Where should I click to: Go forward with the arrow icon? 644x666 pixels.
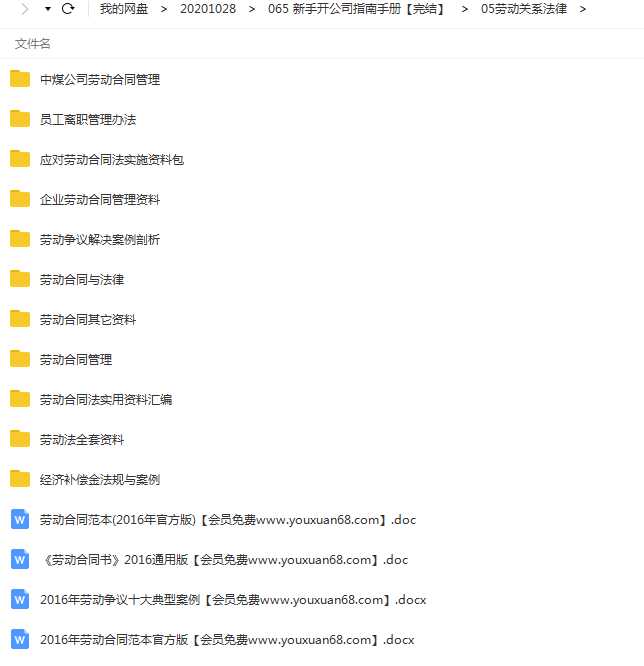coord(24,9)
